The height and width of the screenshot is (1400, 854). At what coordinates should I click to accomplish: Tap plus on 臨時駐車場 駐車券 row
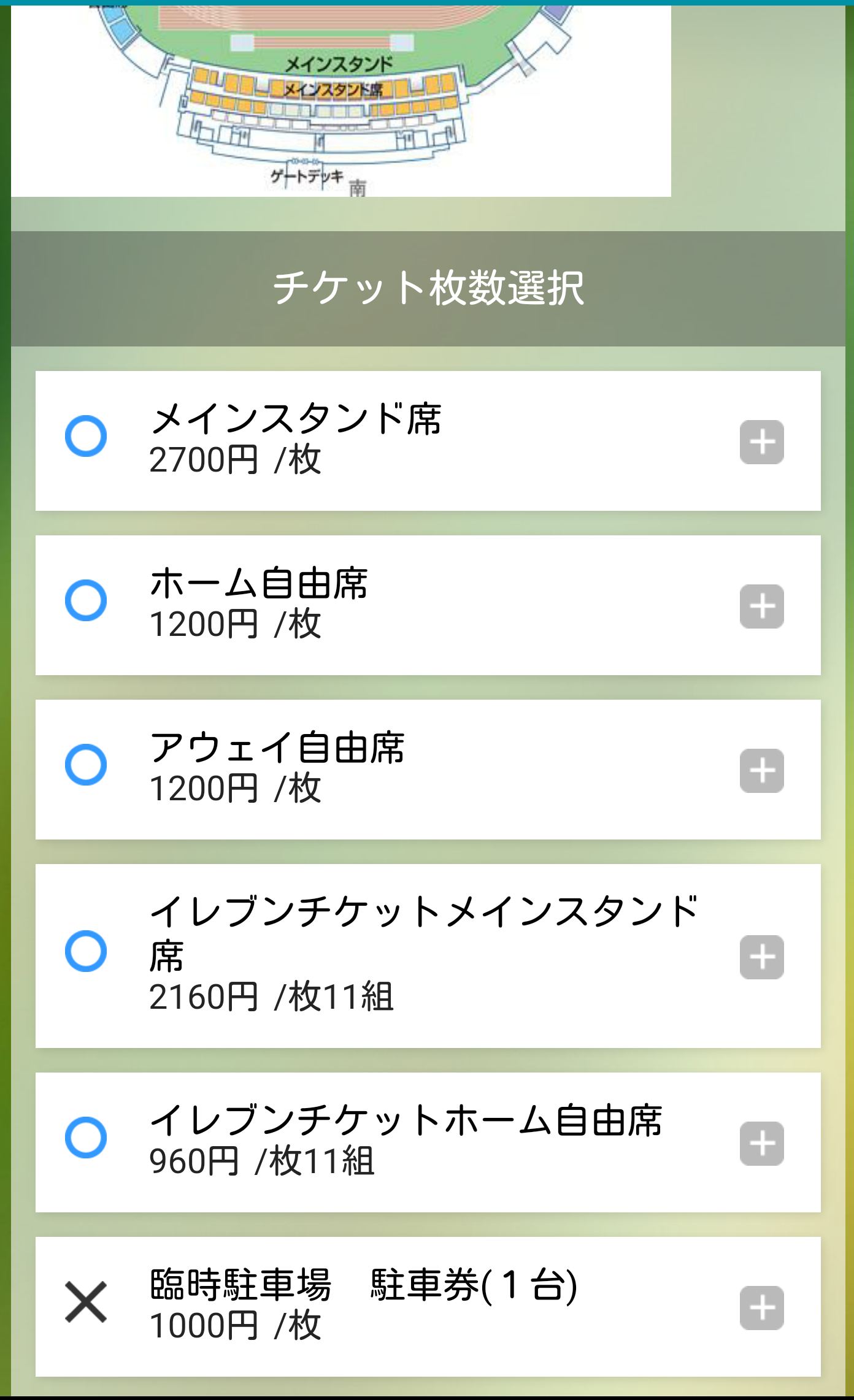[x=761, y=1307]
